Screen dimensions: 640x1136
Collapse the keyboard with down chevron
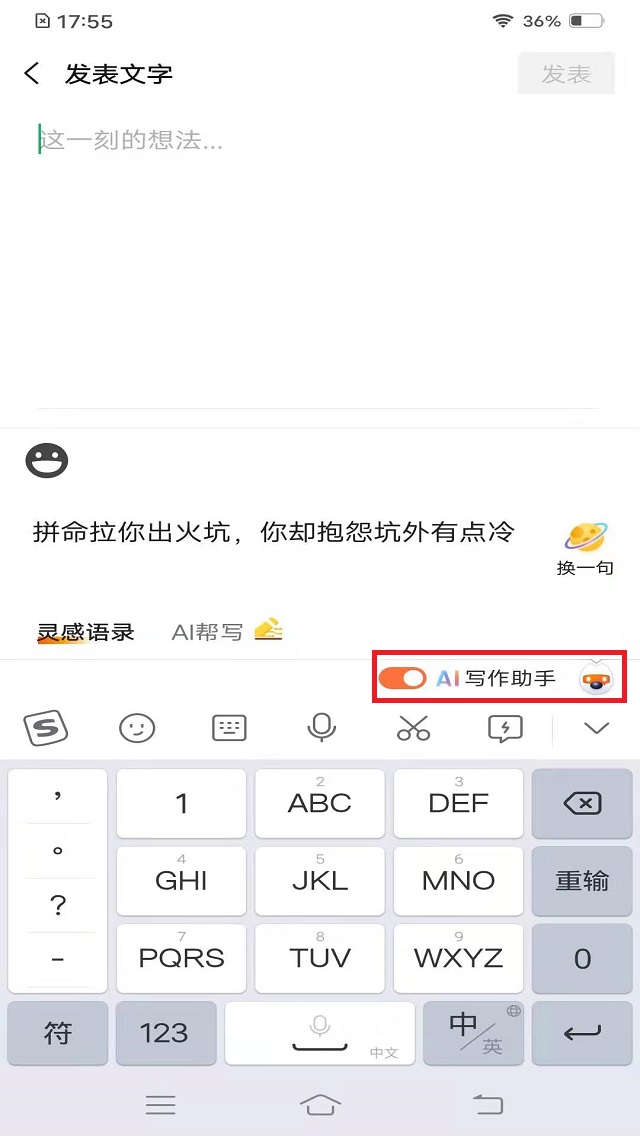click(597, 727)
